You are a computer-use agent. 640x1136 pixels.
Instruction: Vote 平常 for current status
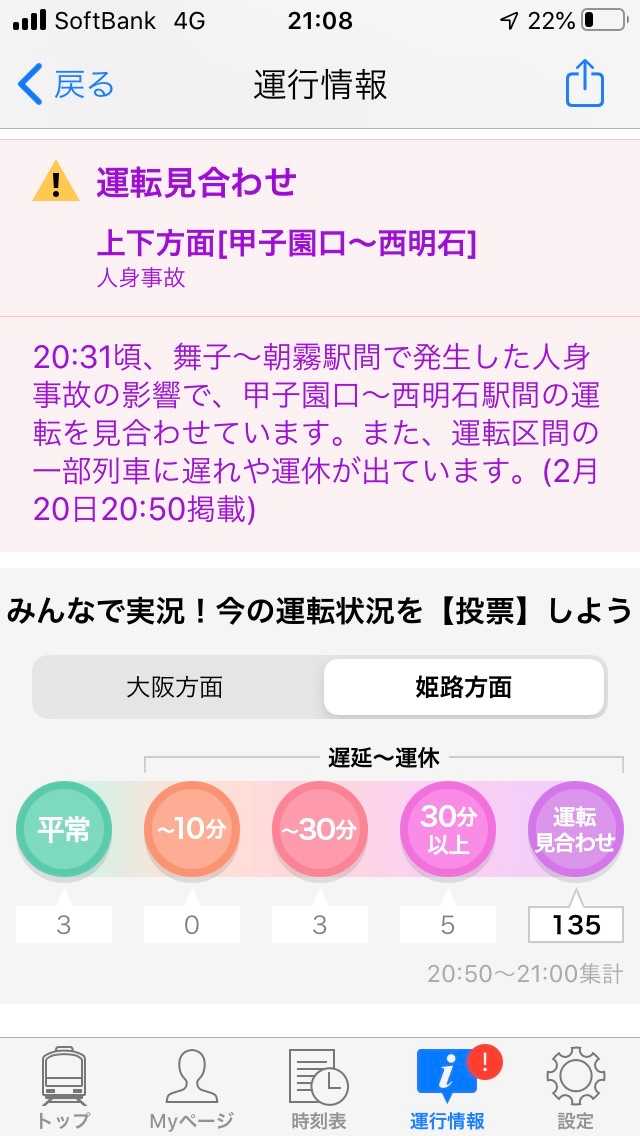point(64,829)
